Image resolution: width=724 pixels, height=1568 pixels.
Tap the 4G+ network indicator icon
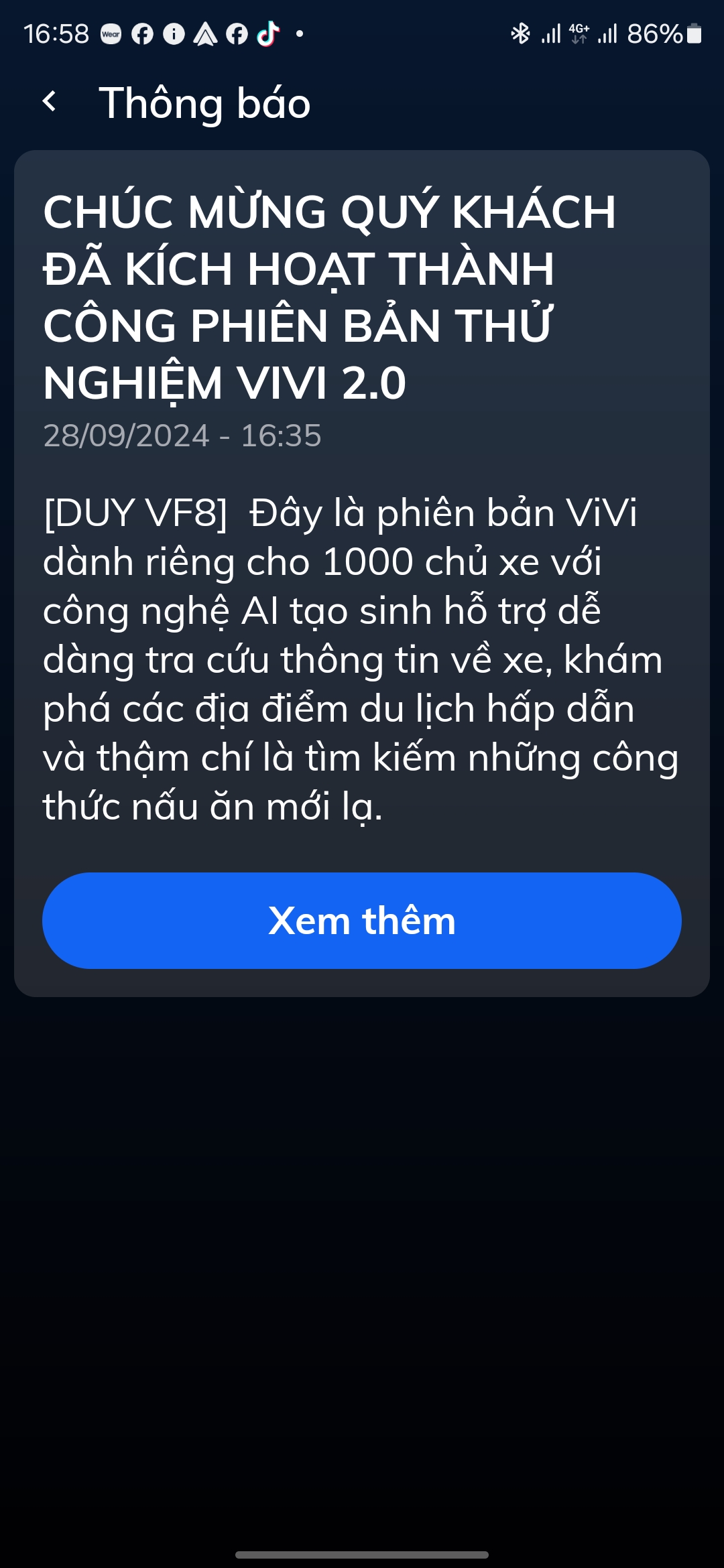tap(578, 27)
